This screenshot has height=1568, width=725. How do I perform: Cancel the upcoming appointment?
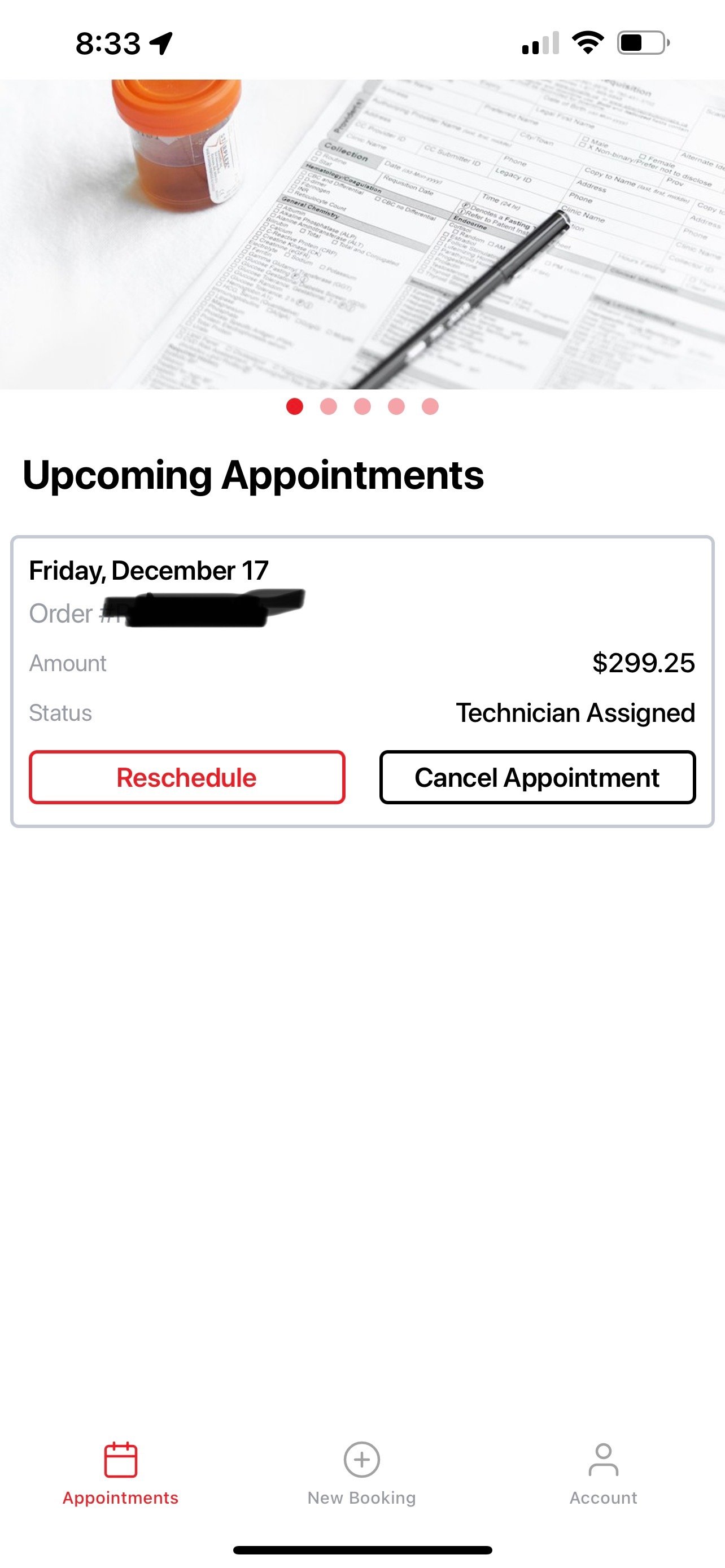538,777
